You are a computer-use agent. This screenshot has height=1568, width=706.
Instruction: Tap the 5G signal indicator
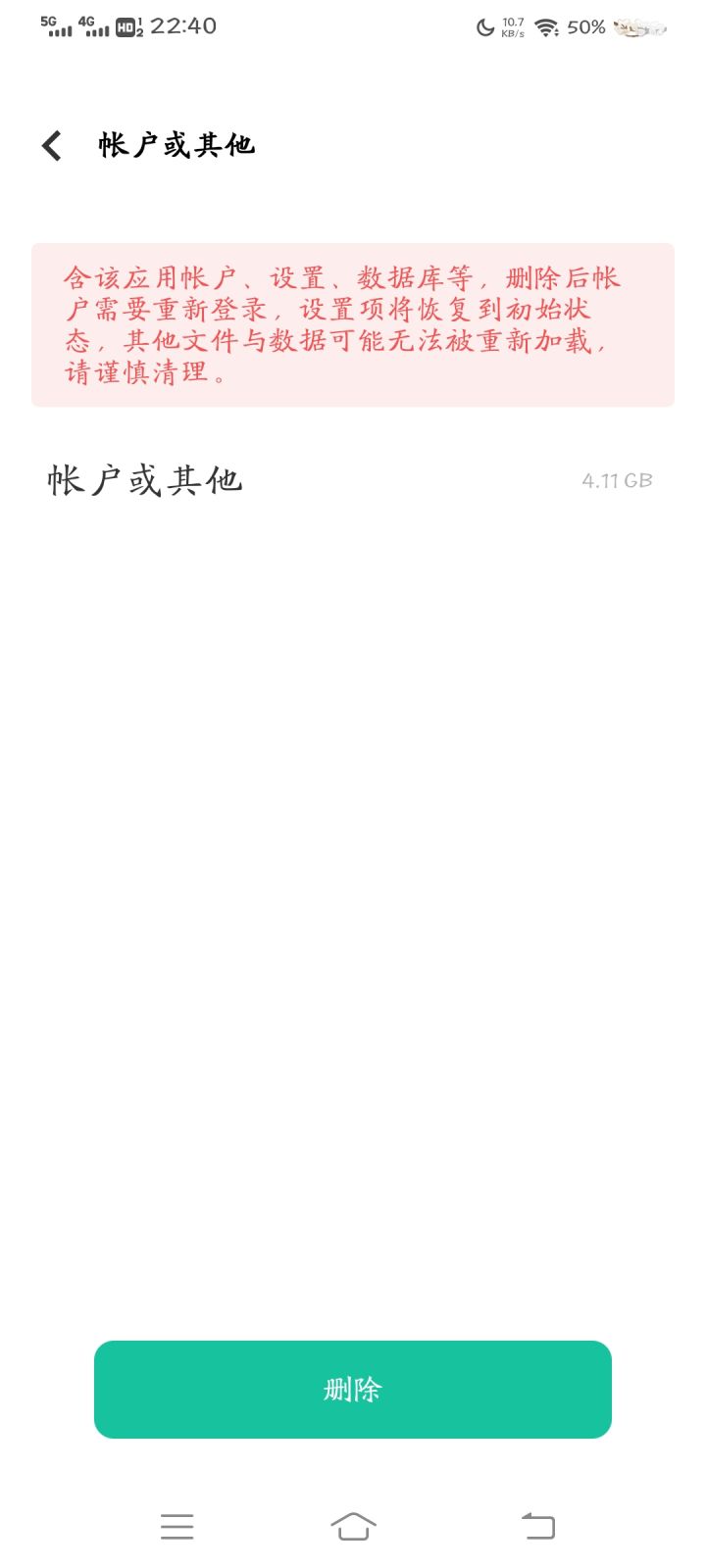click(56, 26)
